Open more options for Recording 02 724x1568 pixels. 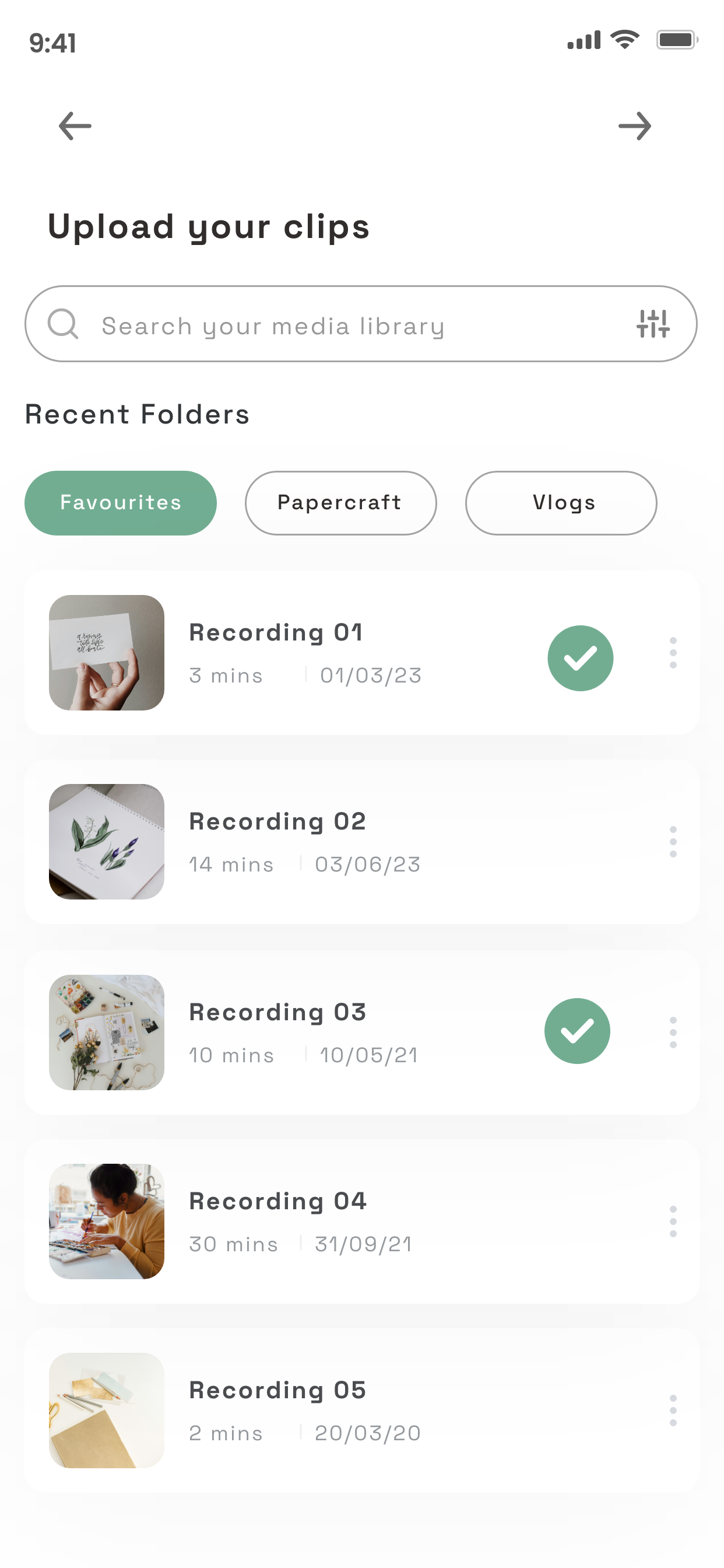point(673,842)
